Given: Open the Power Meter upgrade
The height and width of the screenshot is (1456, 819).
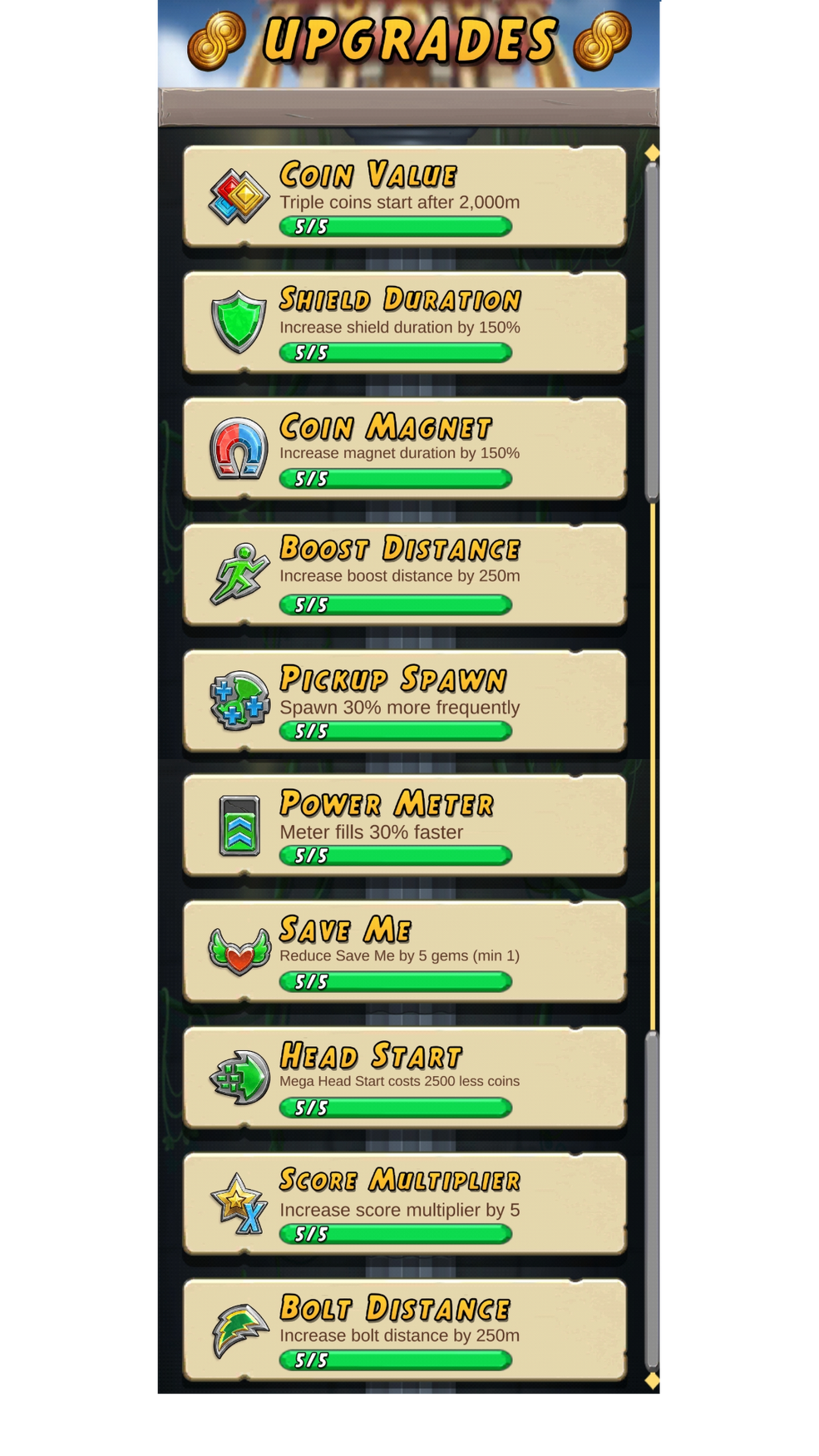Looking at the screenshot, I should (404, 826).
